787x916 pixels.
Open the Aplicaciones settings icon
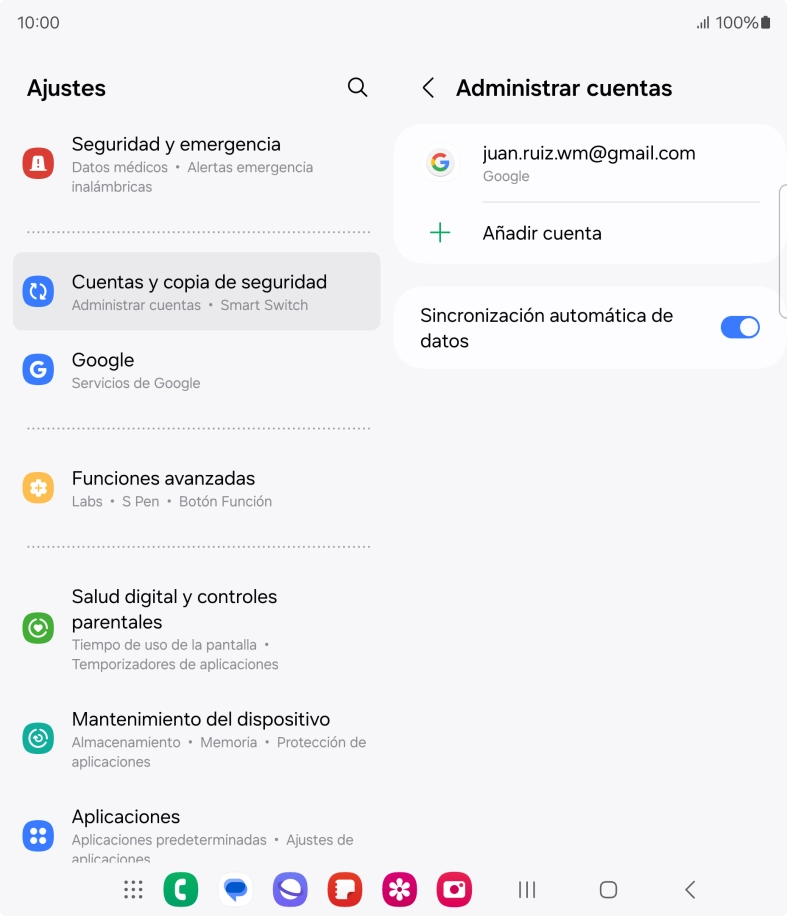click(37, 835)
